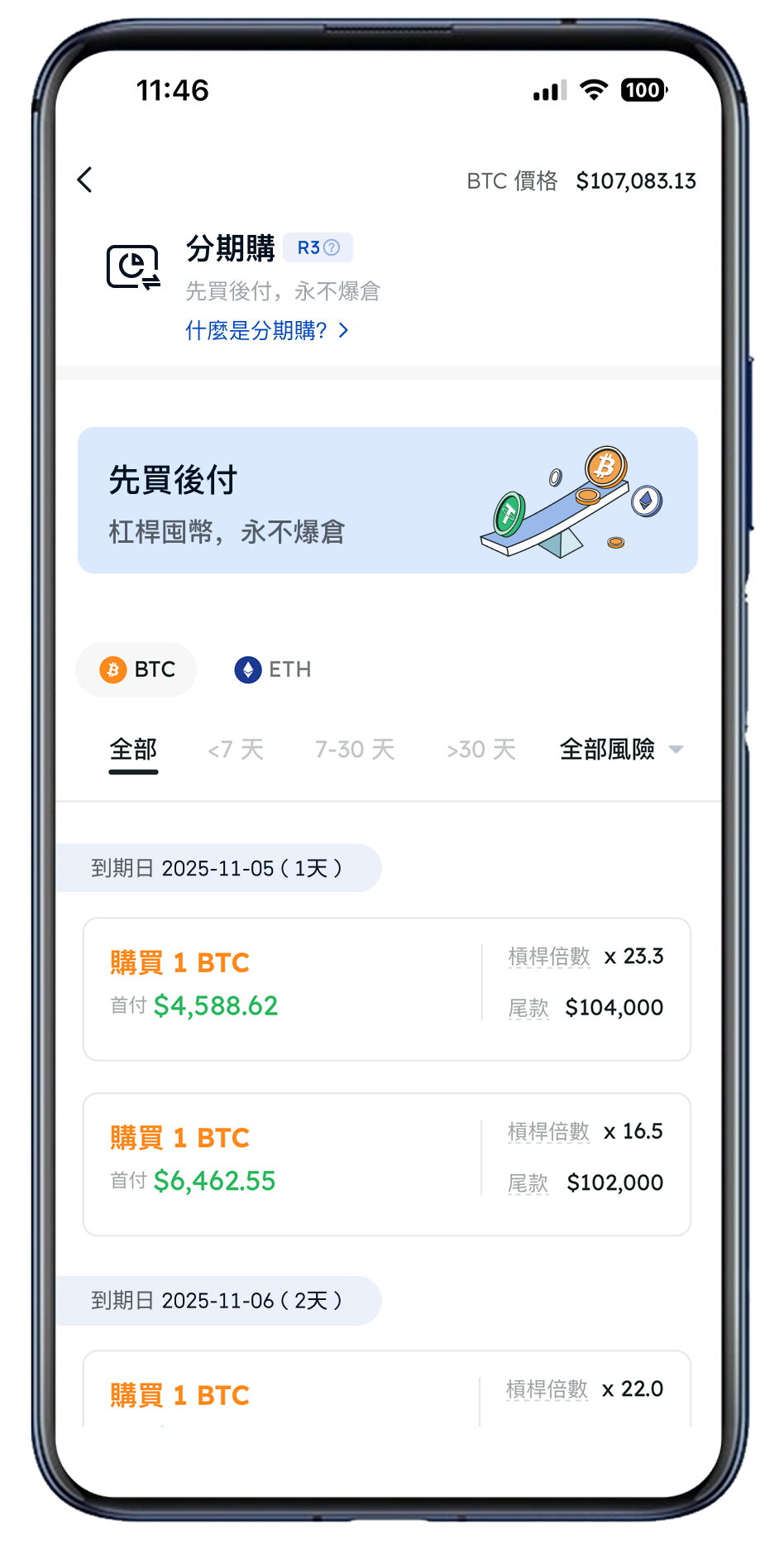The image size is (784, 1559).
Task: Open the BTC offer with 首付 $6,462.55
Action: tap(387, 1164)
